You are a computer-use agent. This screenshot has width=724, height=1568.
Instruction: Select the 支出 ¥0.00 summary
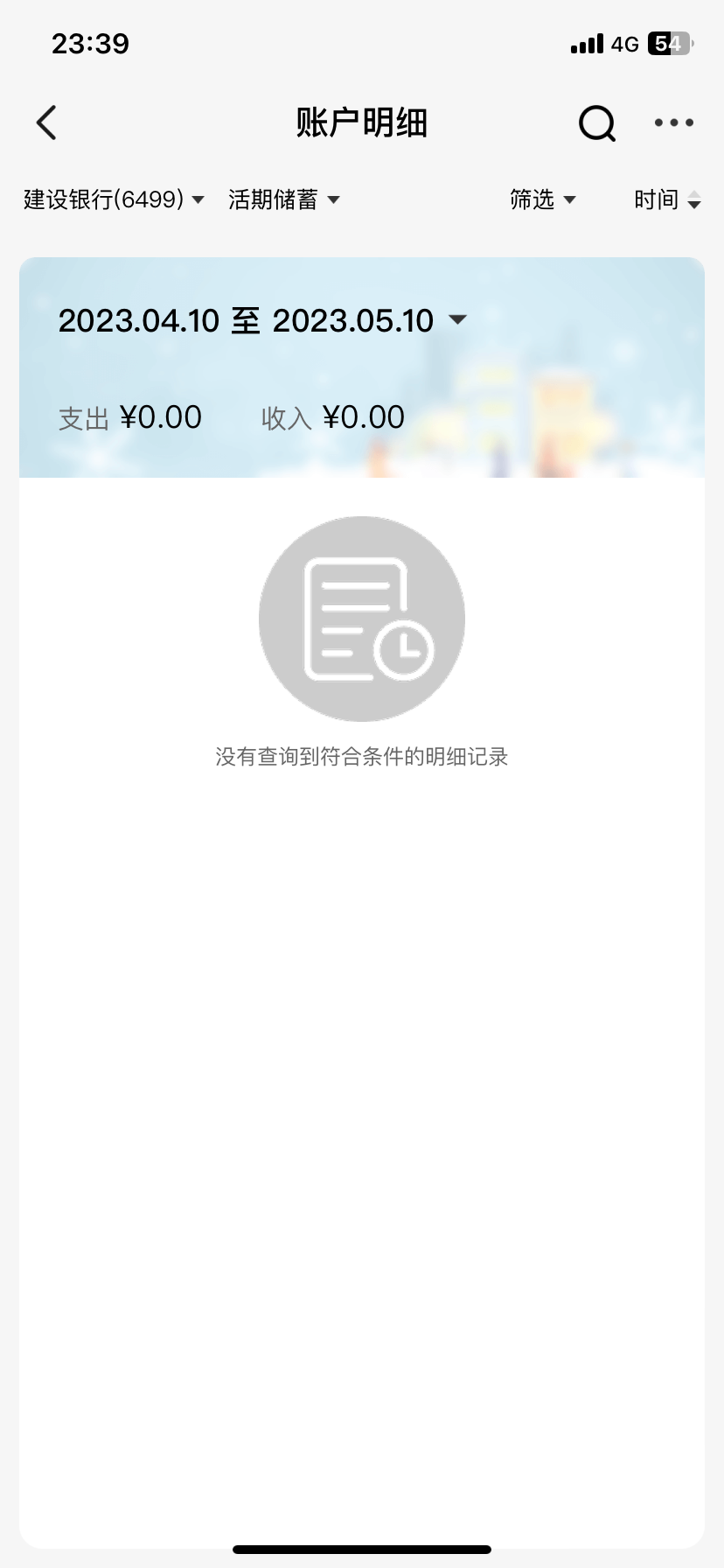coord(128,417)
